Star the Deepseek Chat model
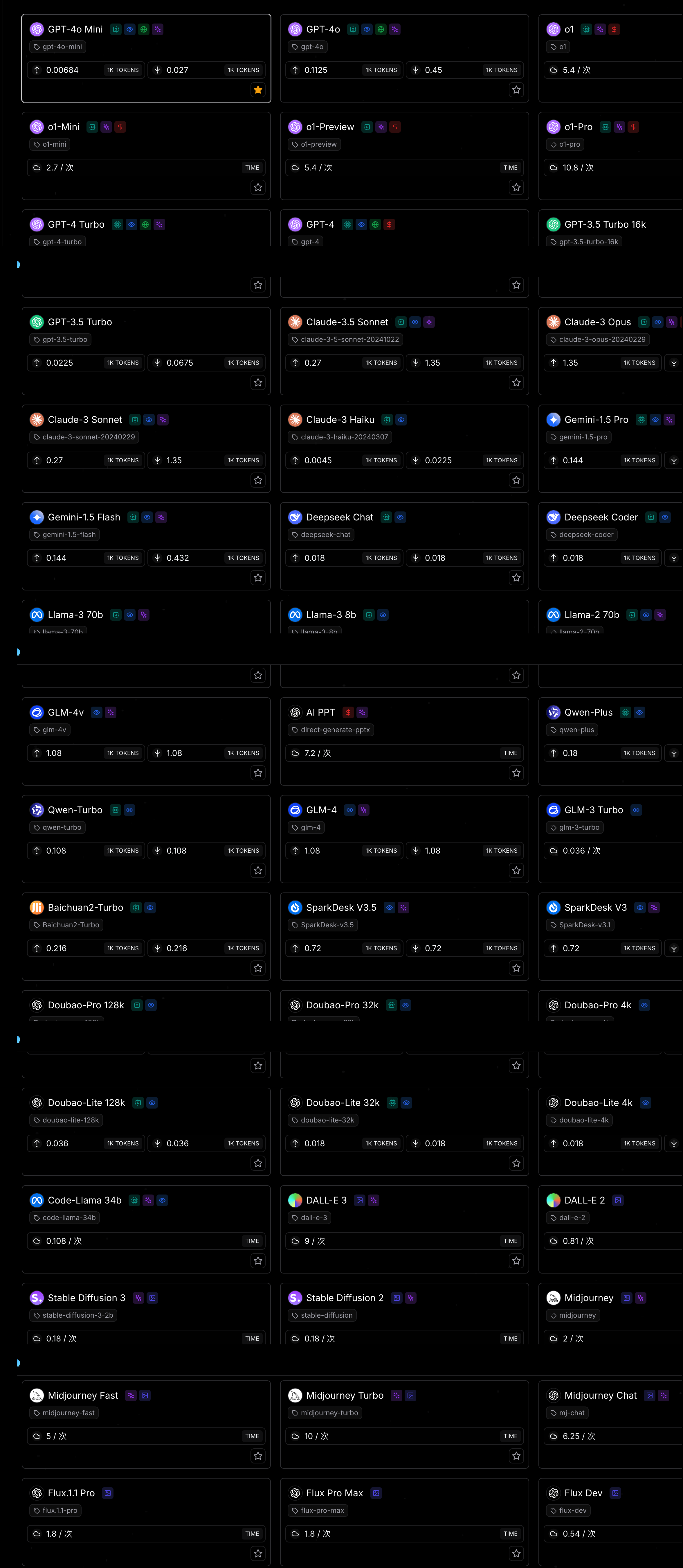Viewport: 683px width, 1568px height. [516, 578]
